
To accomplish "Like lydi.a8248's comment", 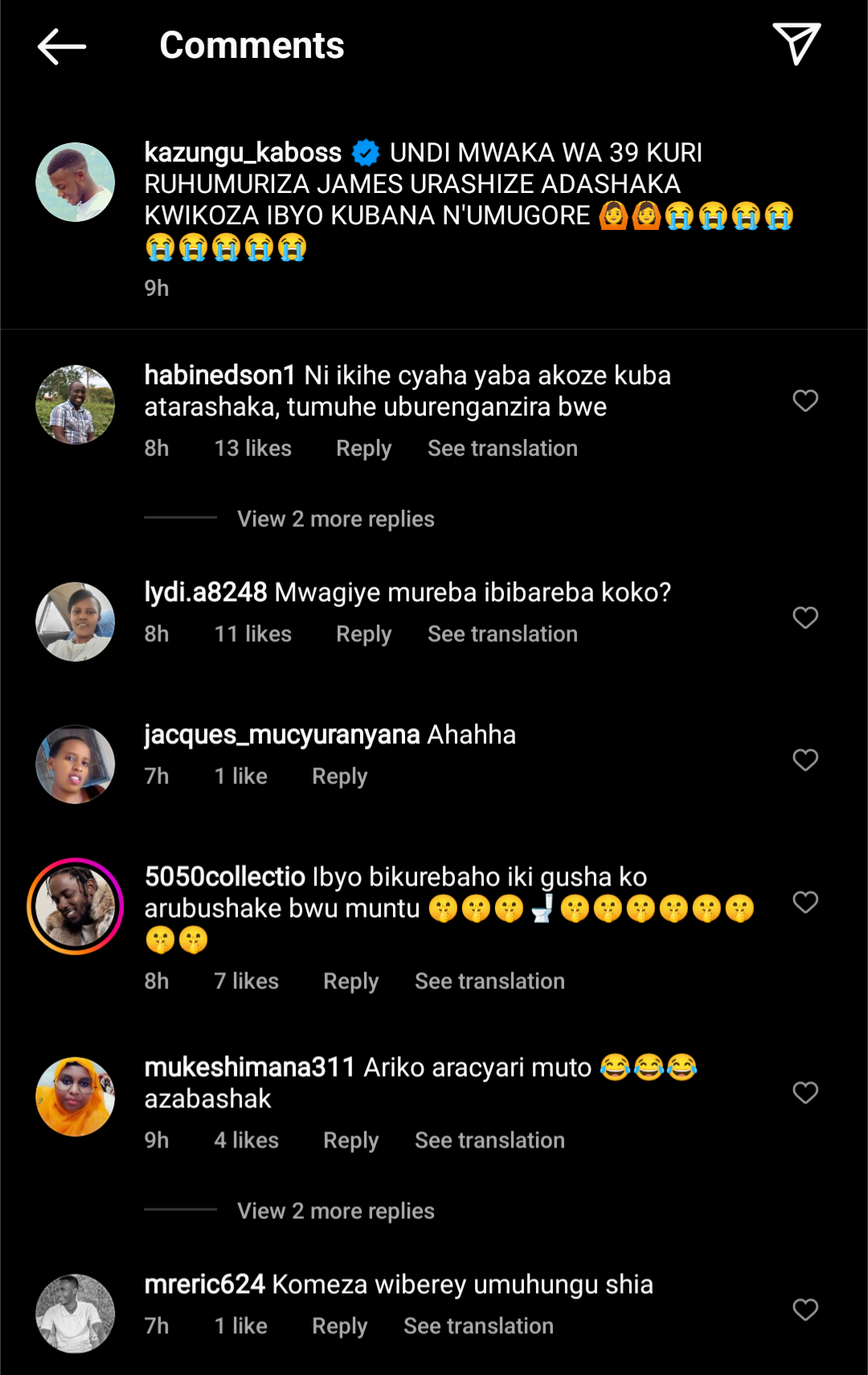I will pos(805,618).
